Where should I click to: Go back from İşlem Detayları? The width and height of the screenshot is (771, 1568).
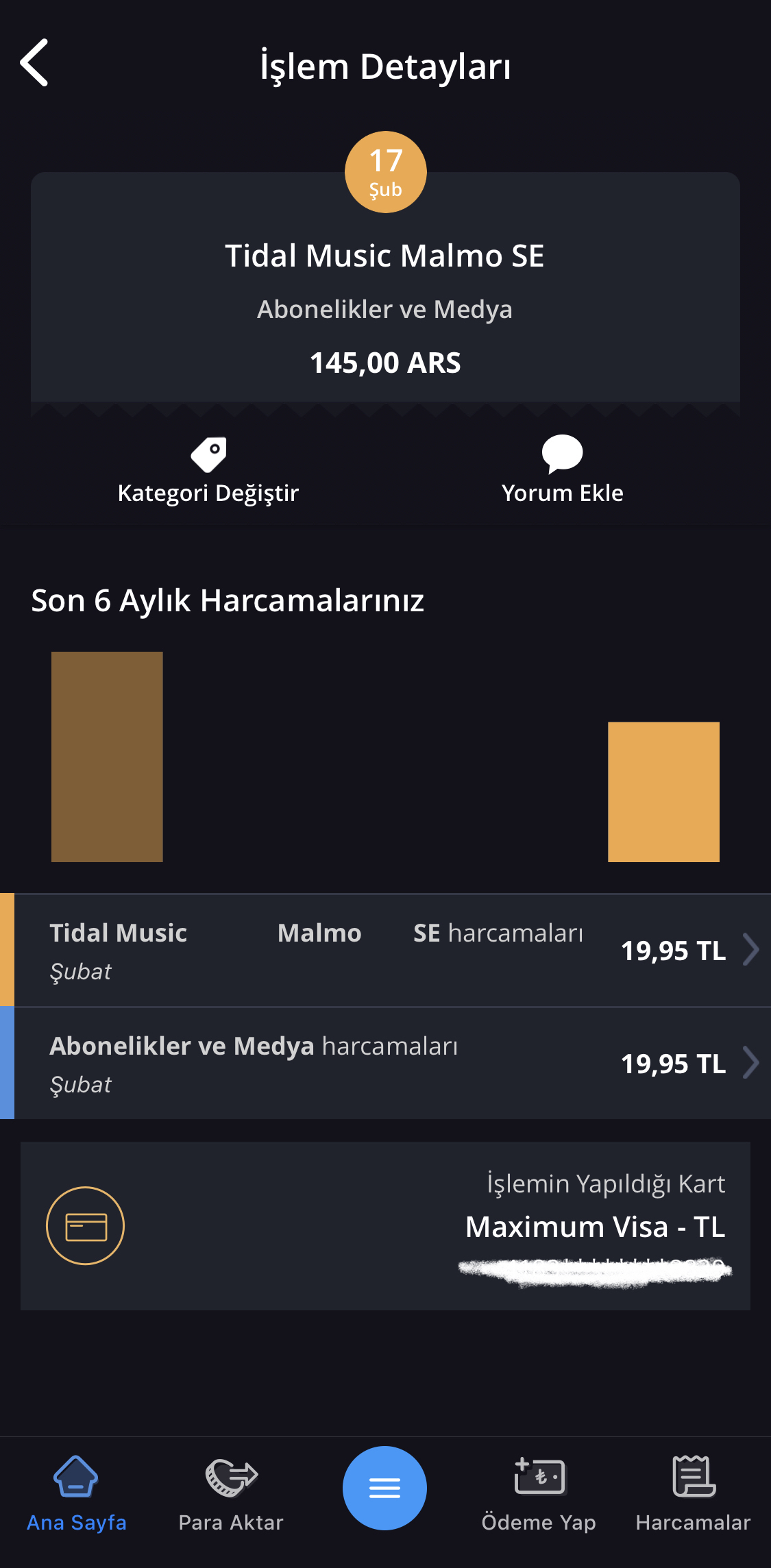point(34,63)
